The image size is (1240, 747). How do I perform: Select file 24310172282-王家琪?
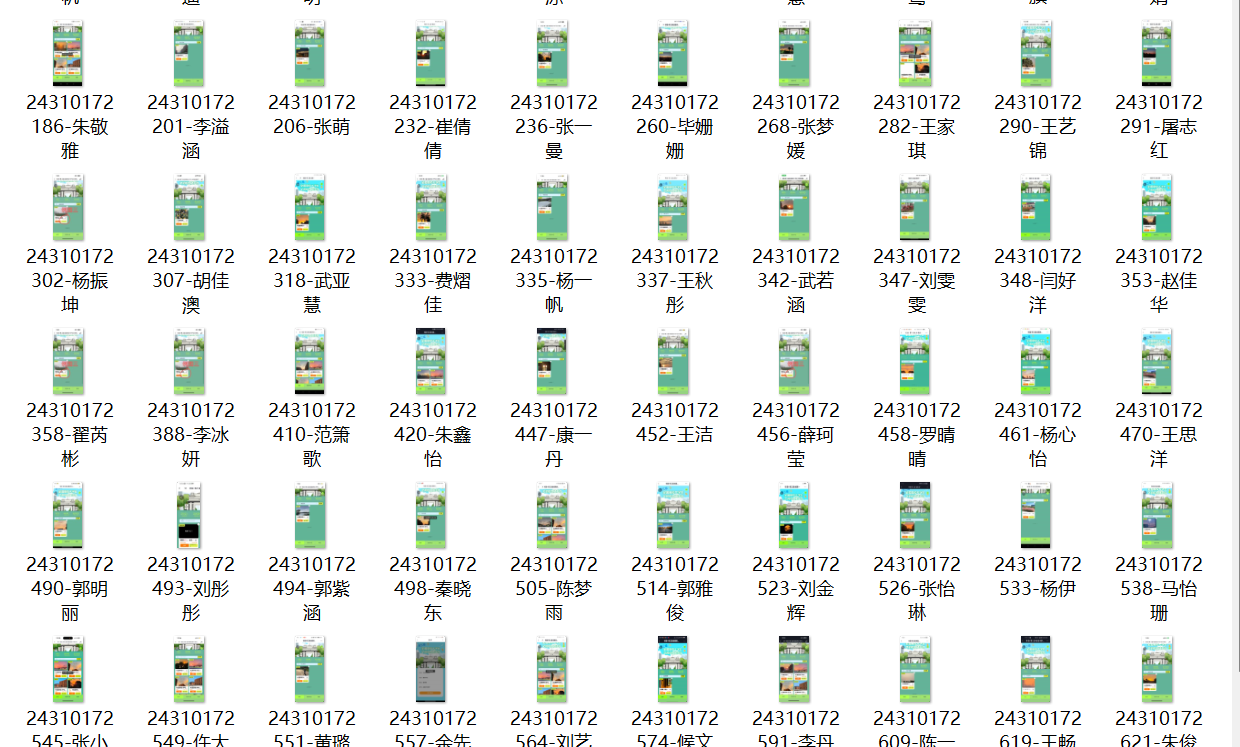coord(916,54)
